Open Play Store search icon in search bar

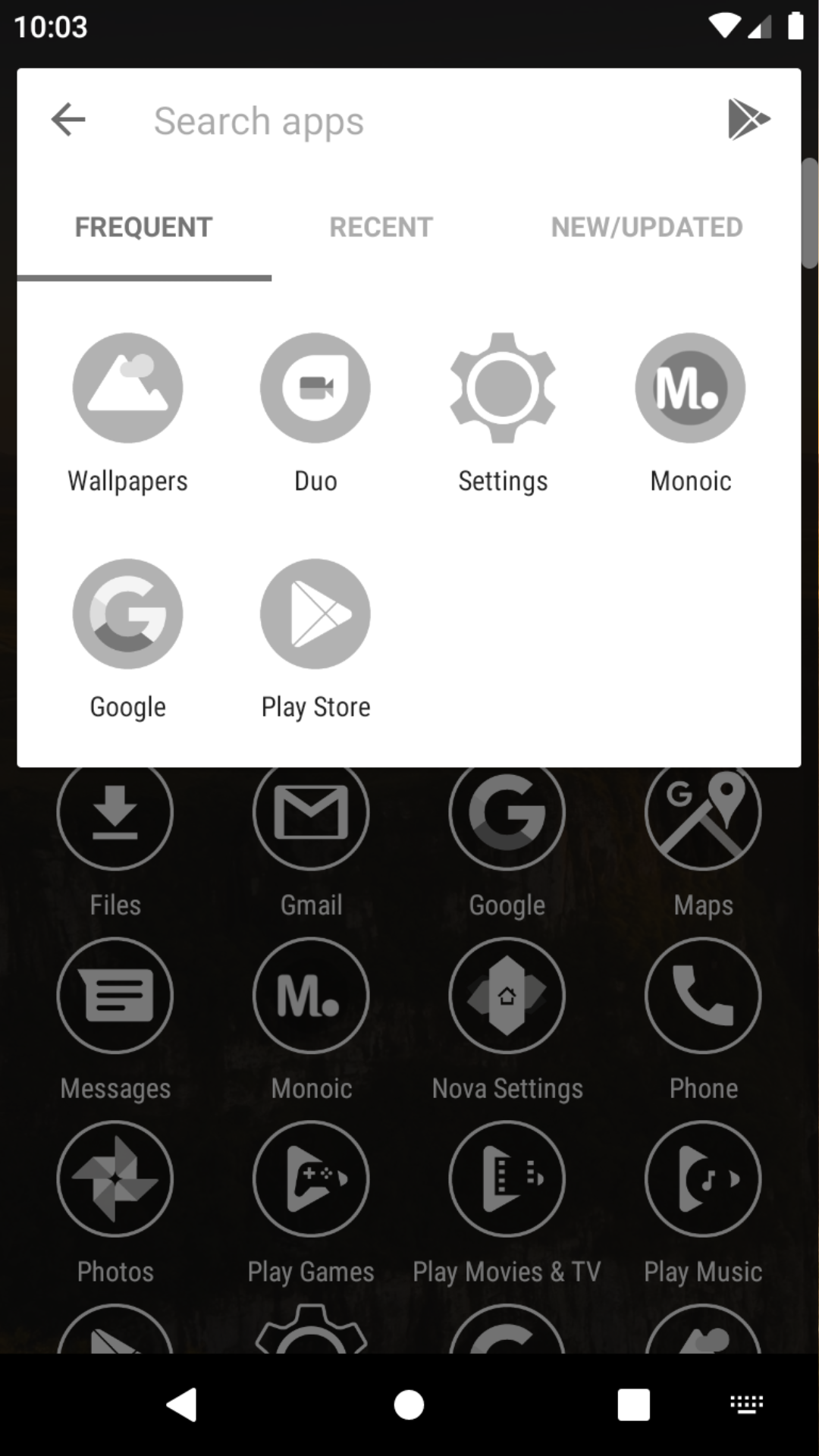point(749,119)
